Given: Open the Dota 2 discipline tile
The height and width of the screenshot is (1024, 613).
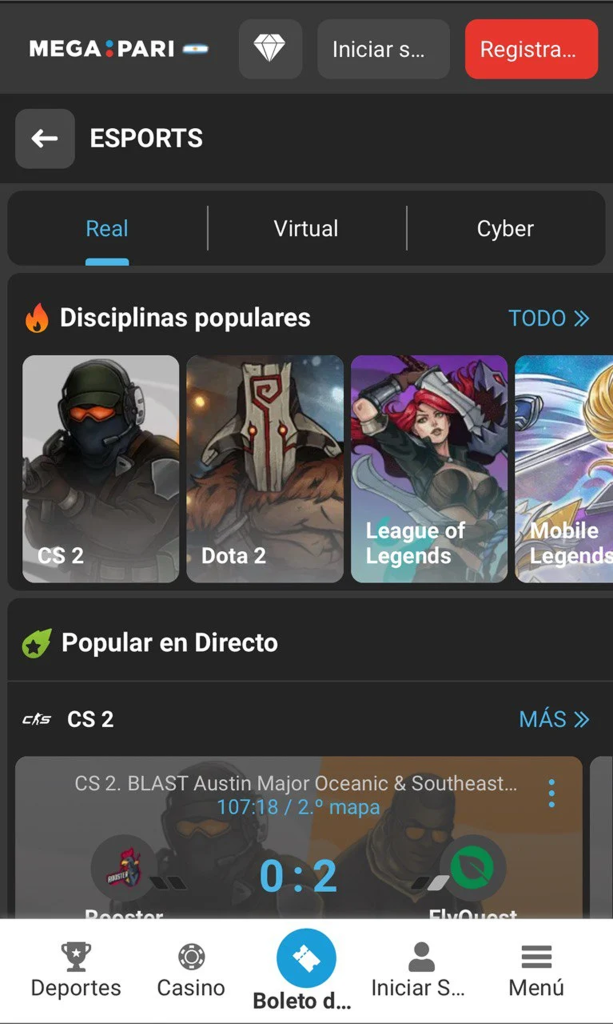Looking at the screenshot, I should pyautogui.click(x=265, y=468).
